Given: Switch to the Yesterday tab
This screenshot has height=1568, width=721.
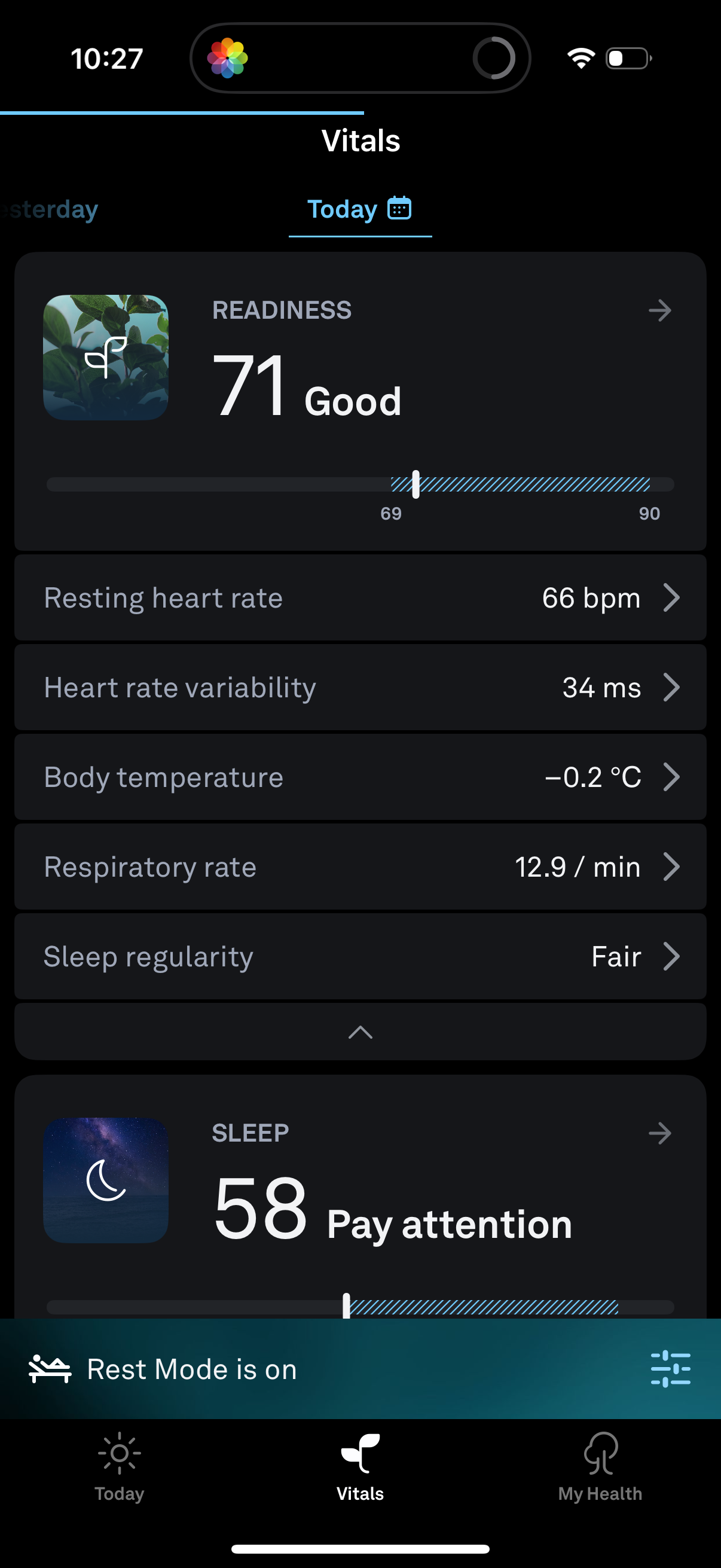Looking at the screenshot, I should tap(48, 209).
